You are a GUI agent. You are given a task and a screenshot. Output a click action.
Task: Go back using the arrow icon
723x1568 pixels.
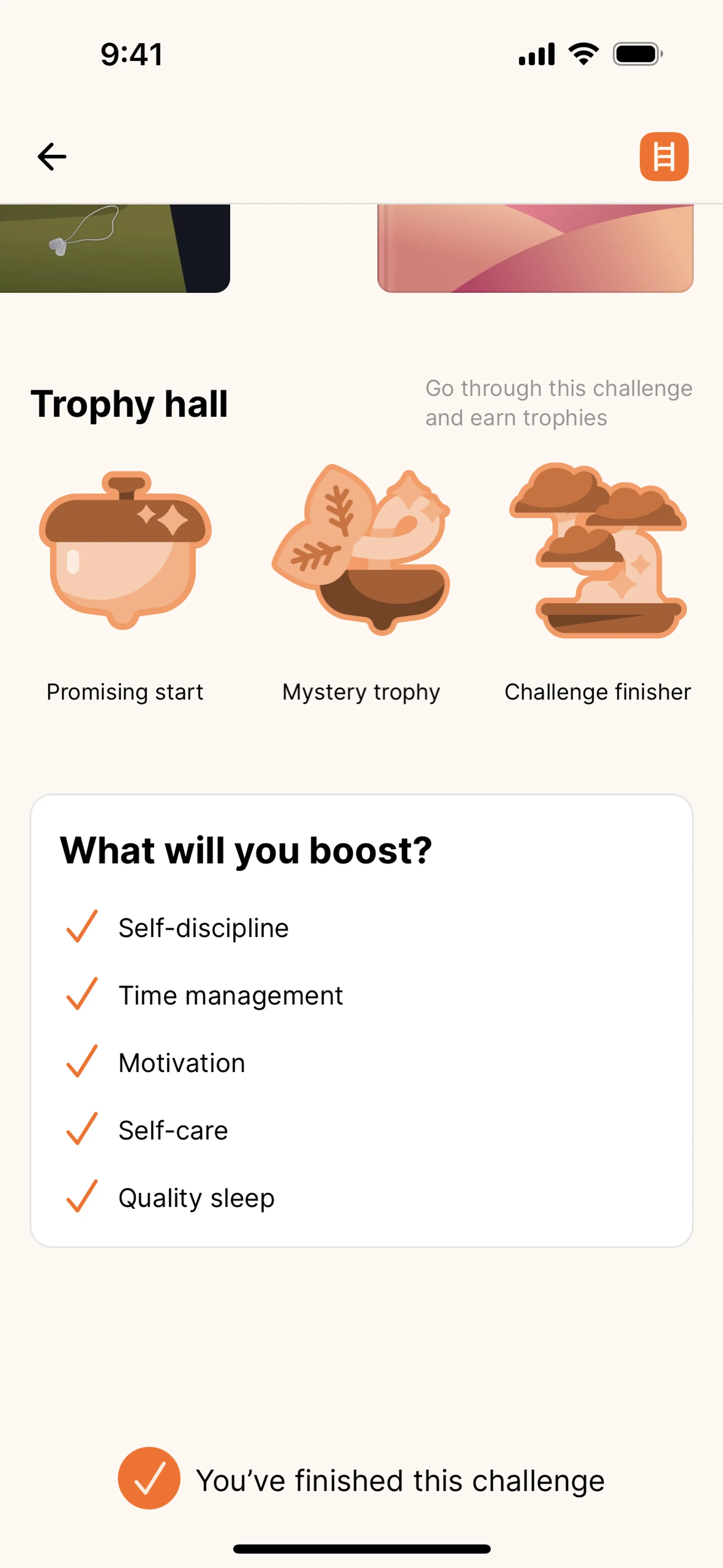coord(52,157)
